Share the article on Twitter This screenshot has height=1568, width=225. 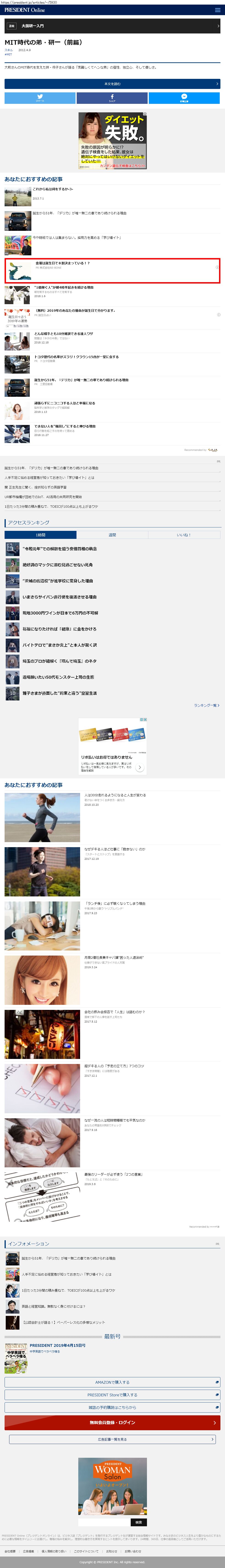[x=40, y=98]
